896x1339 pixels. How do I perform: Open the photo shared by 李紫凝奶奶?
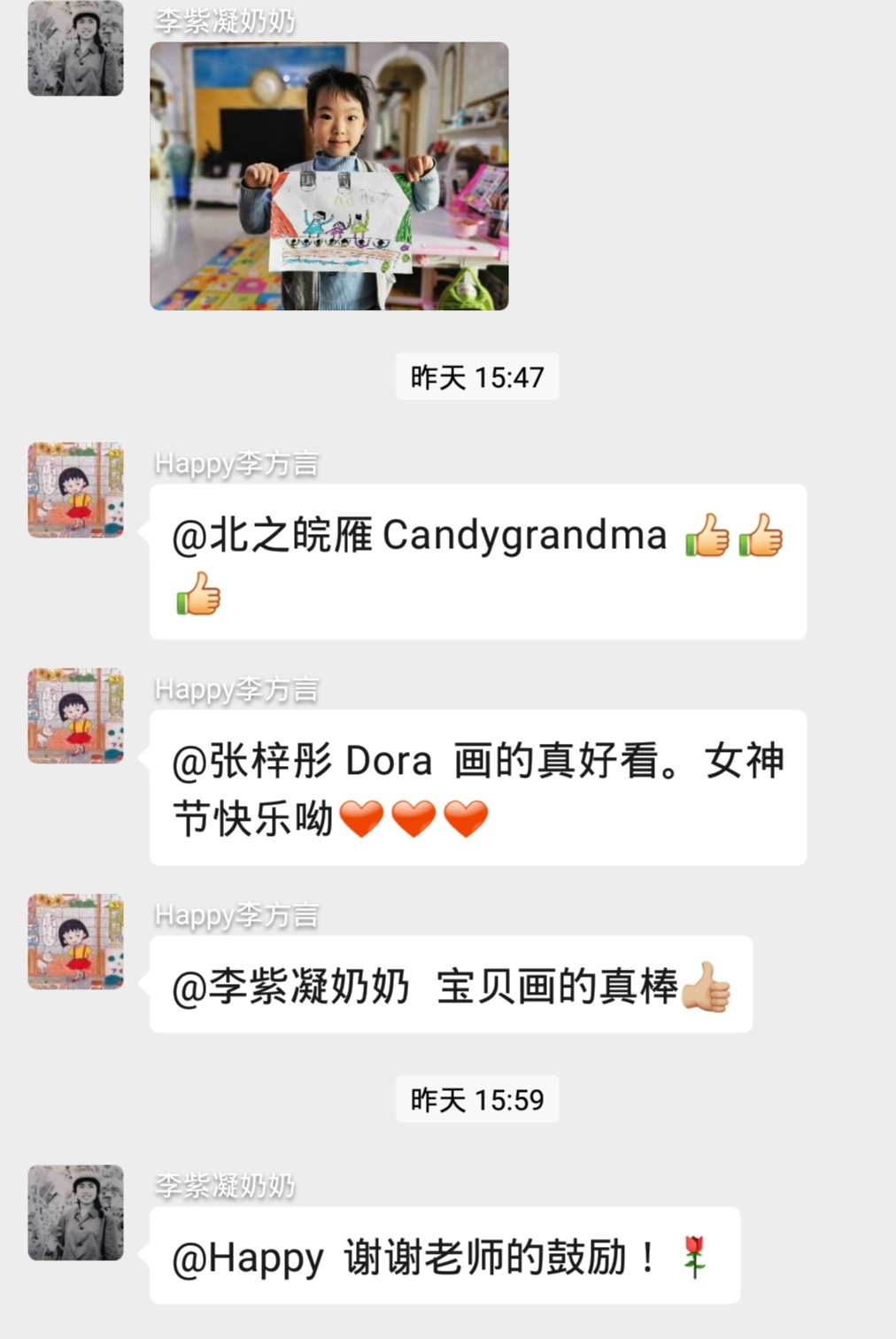coord(329,176)
